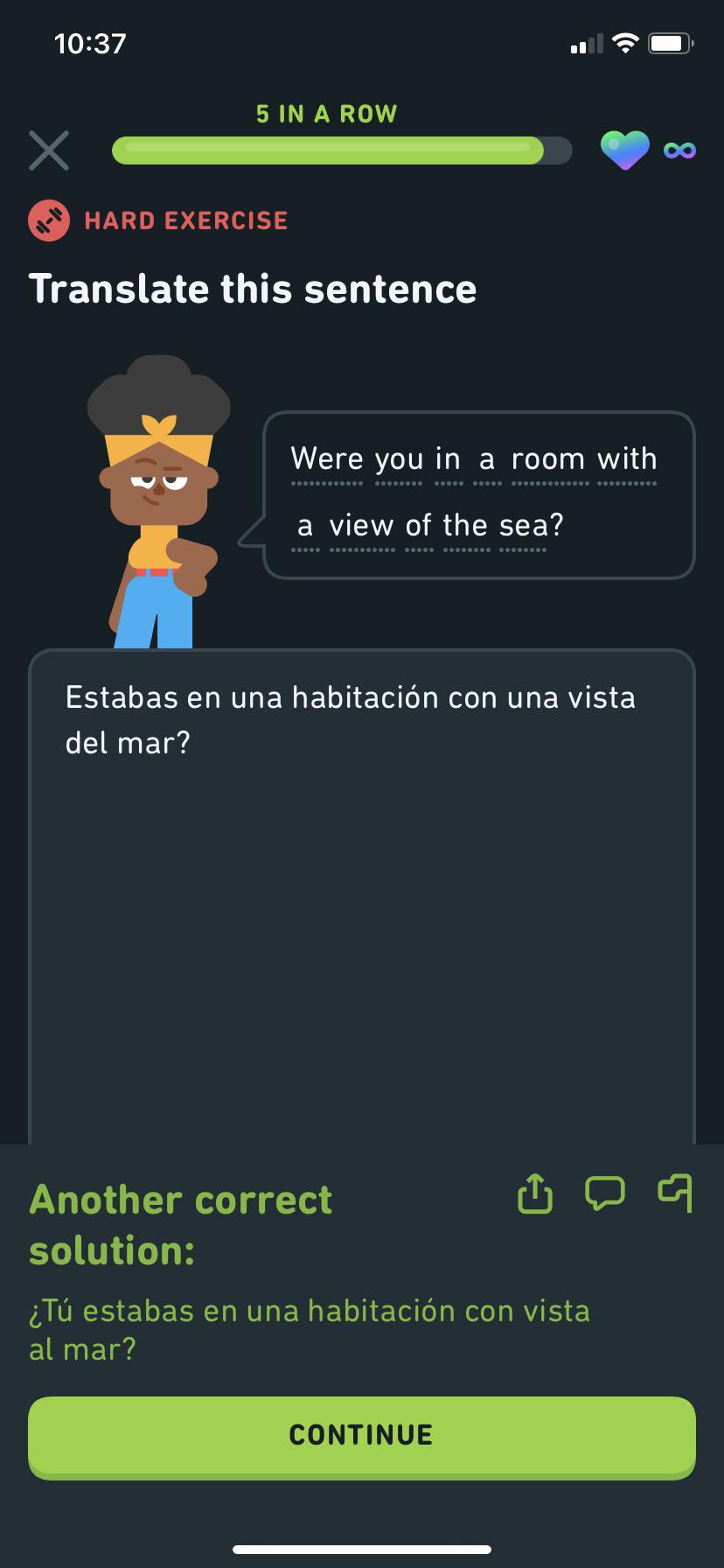Tap your answer "Estabas en una habitación..."

(x=350, y=717)
